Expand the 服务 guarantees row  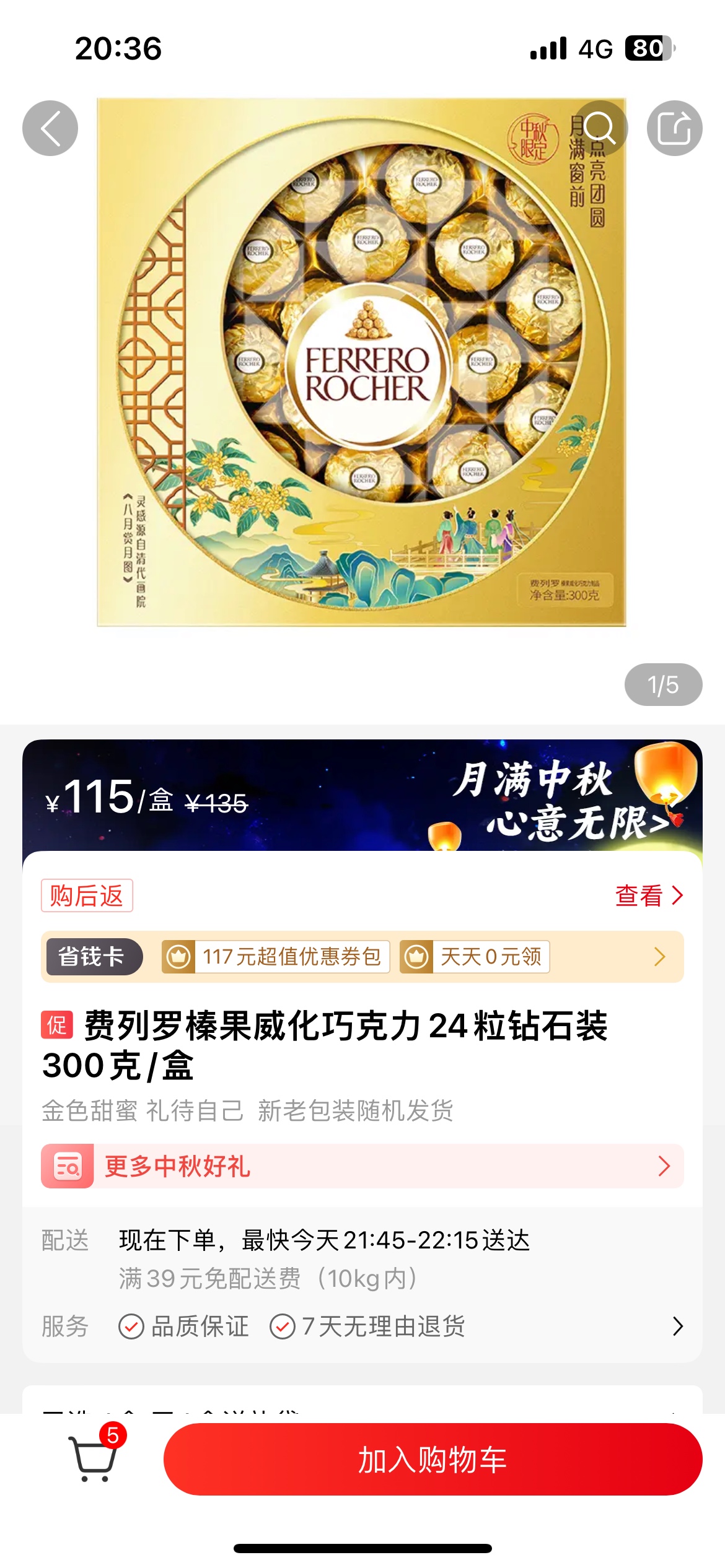coord(677,1326)
